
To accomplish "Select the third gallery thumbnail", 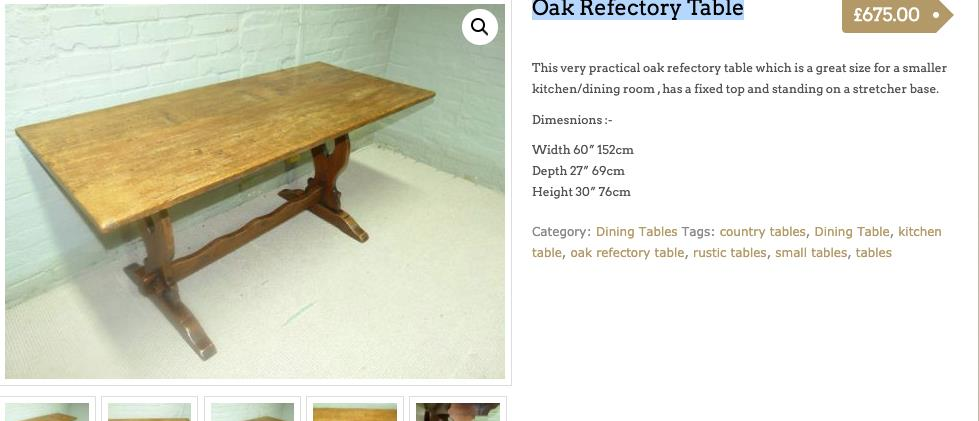I will point(252,411).
